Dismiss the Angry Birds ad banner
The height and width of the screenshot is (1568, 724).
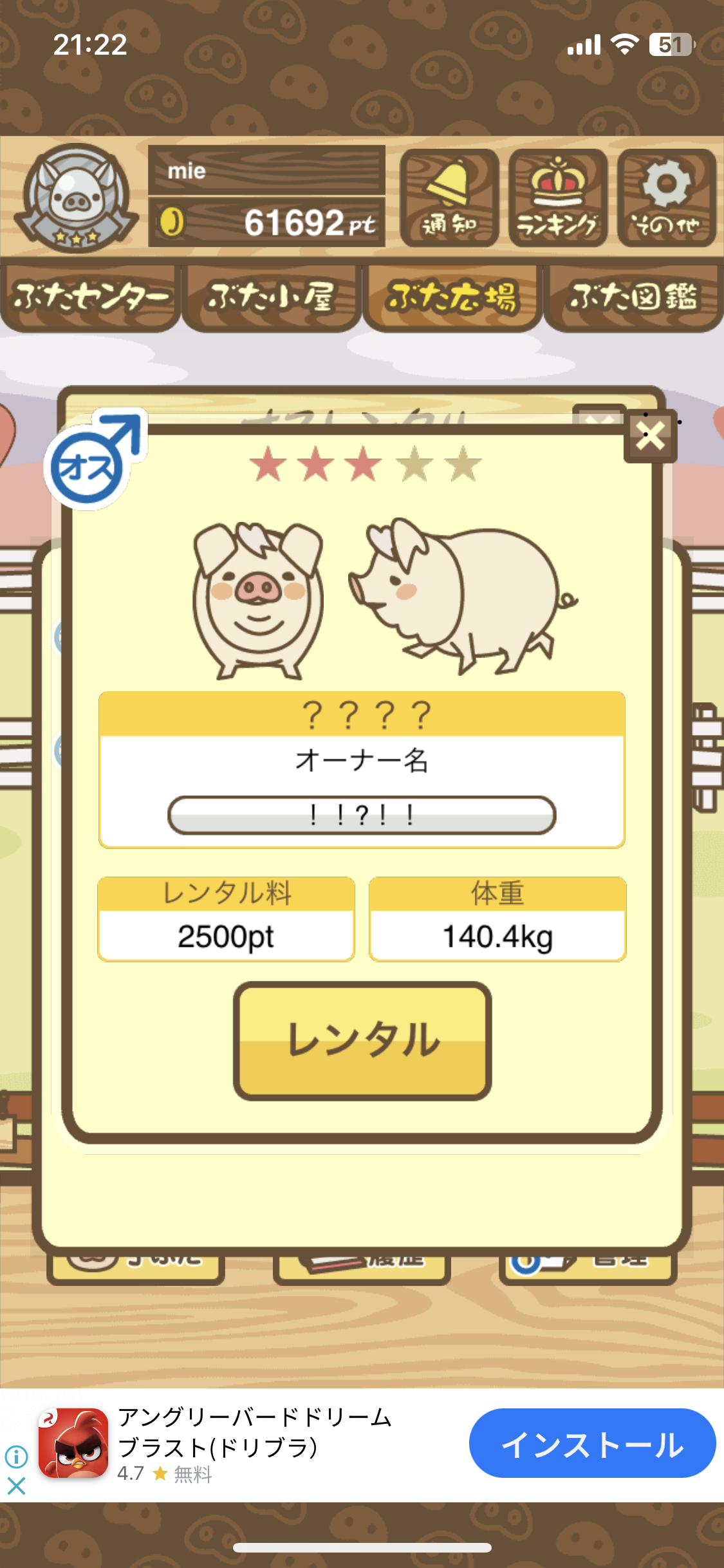point(16,1486)
